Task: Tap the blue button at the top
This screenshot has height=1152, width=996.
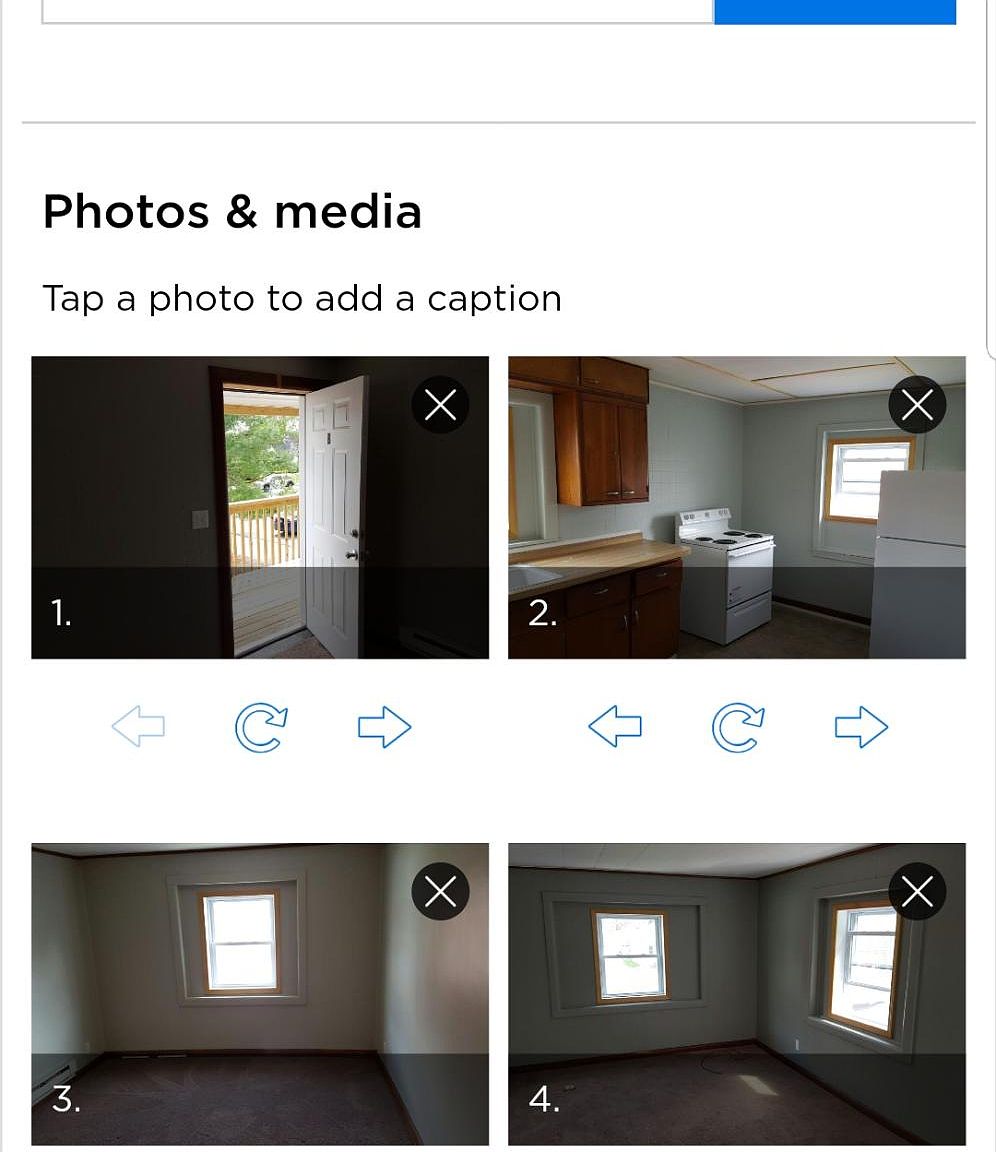Action: click(834, 11)
